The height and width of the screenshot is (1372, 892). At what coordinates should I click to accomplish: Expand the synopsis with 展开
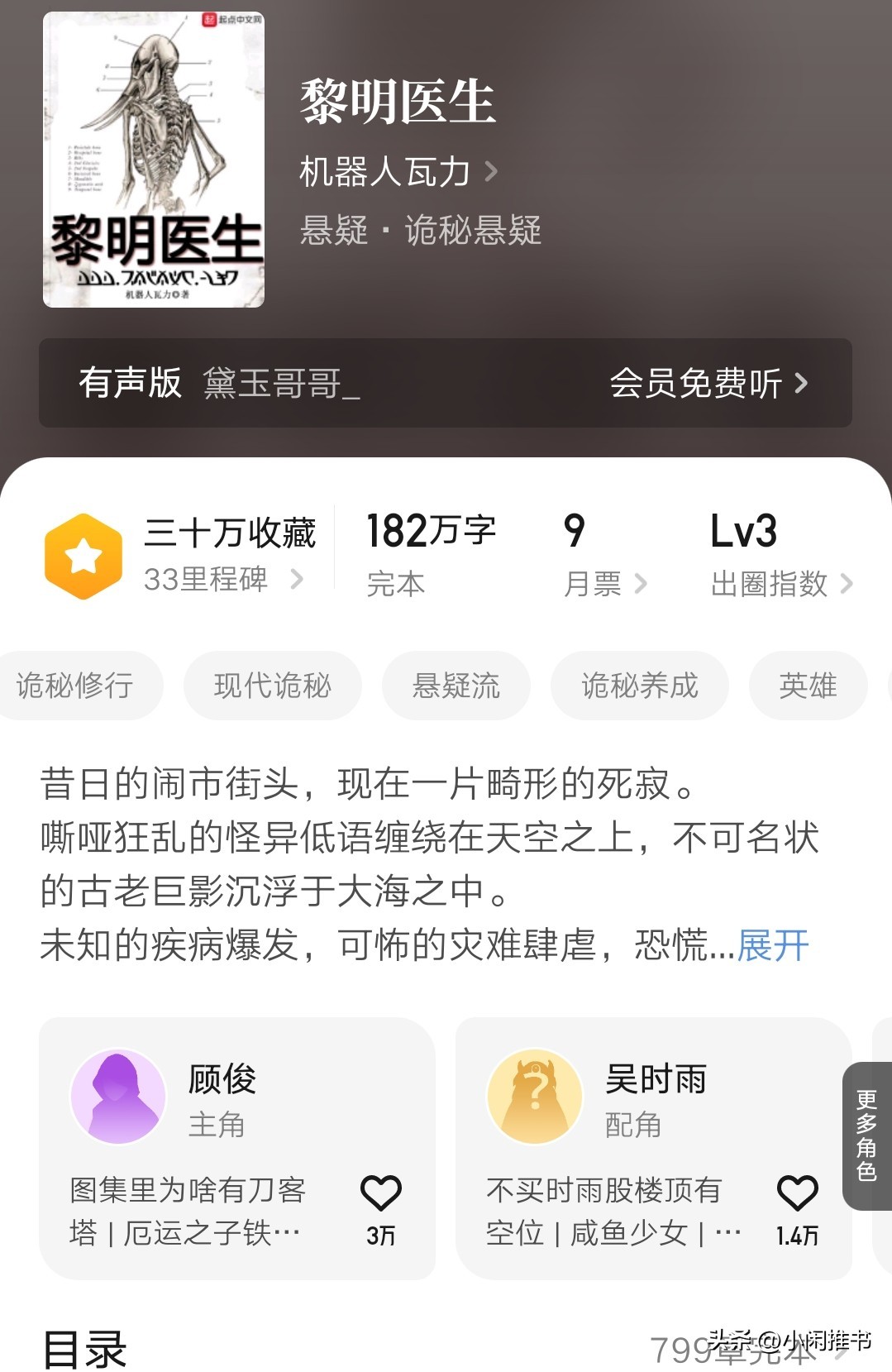click(773, 945)
